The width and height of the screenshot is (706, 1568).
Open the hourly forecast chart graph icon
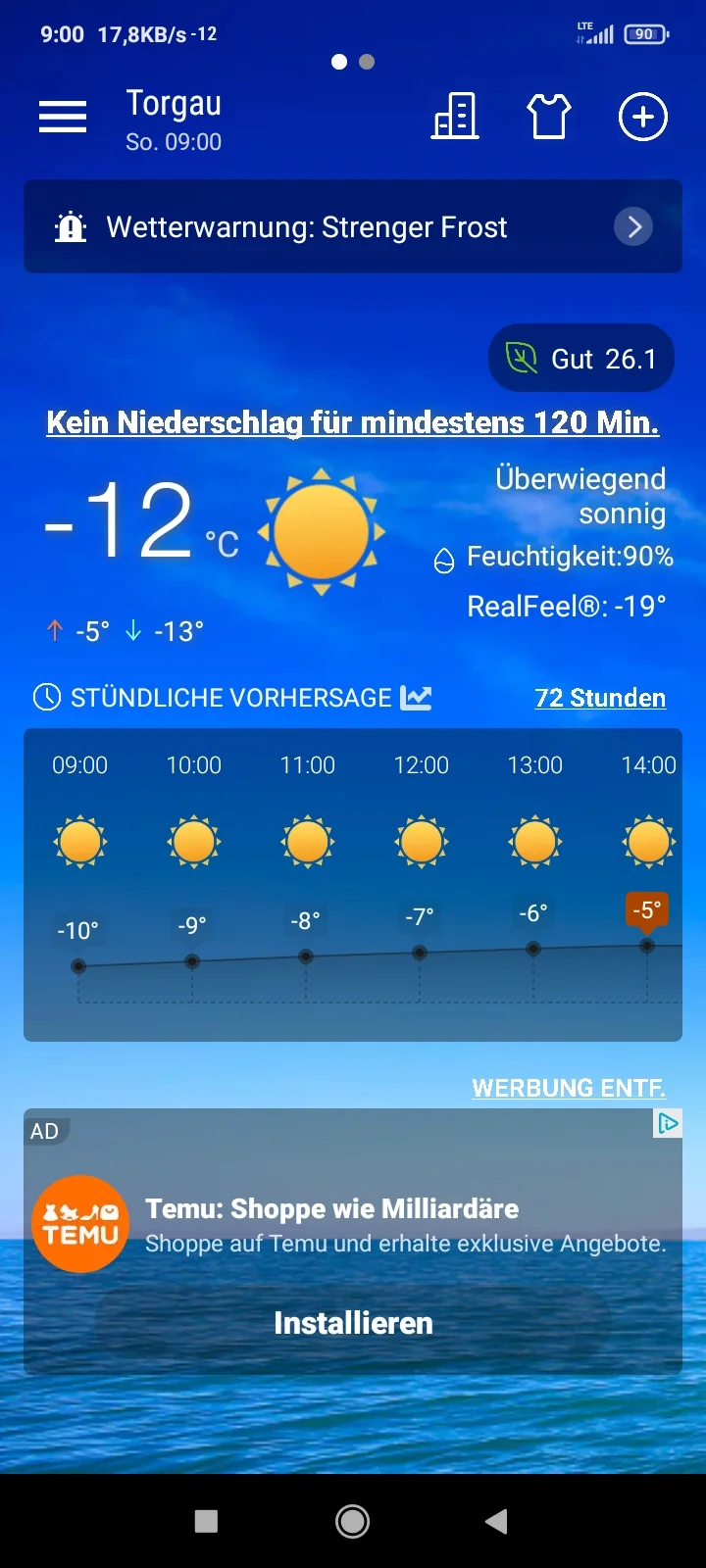pos(416,697)
